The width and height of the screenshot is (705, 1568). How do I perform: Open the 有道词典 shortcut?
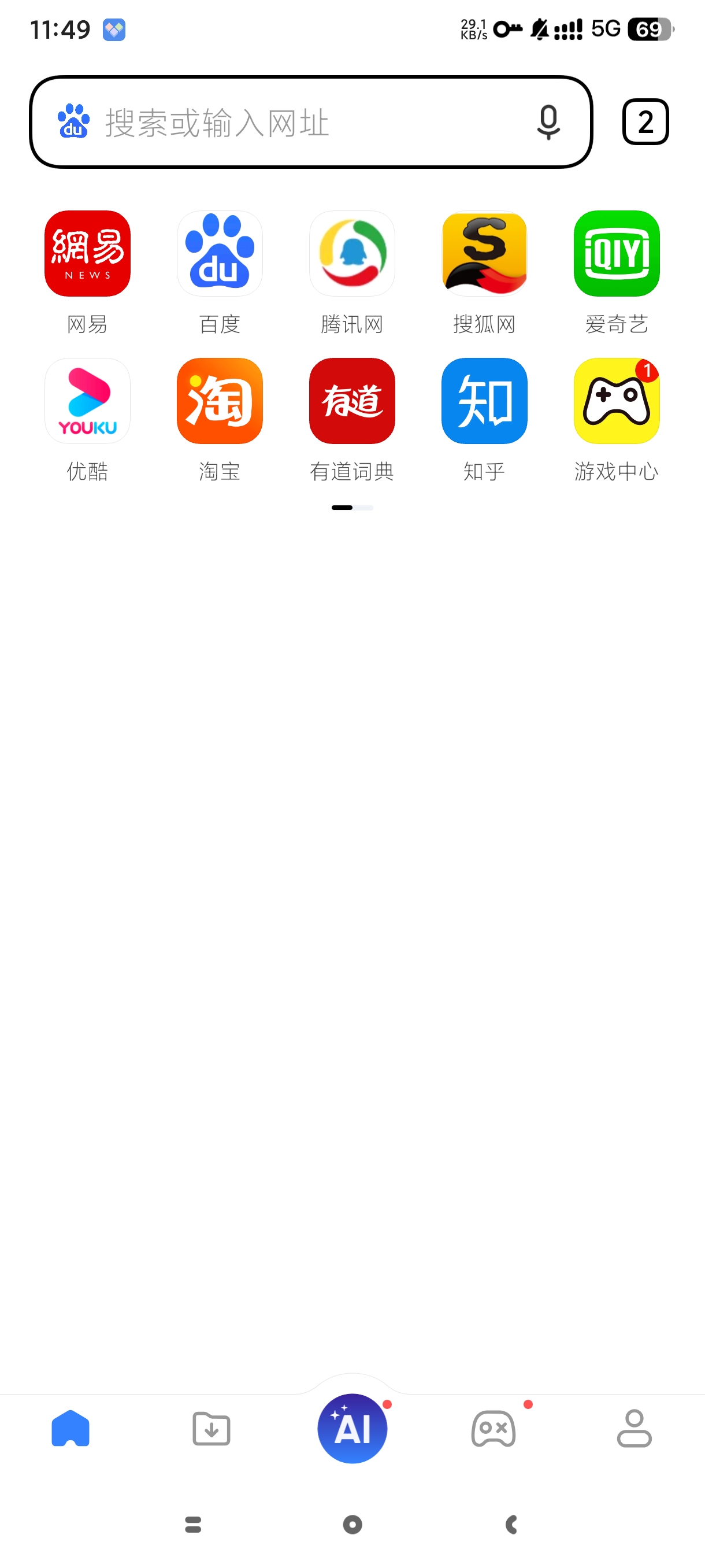352,401
